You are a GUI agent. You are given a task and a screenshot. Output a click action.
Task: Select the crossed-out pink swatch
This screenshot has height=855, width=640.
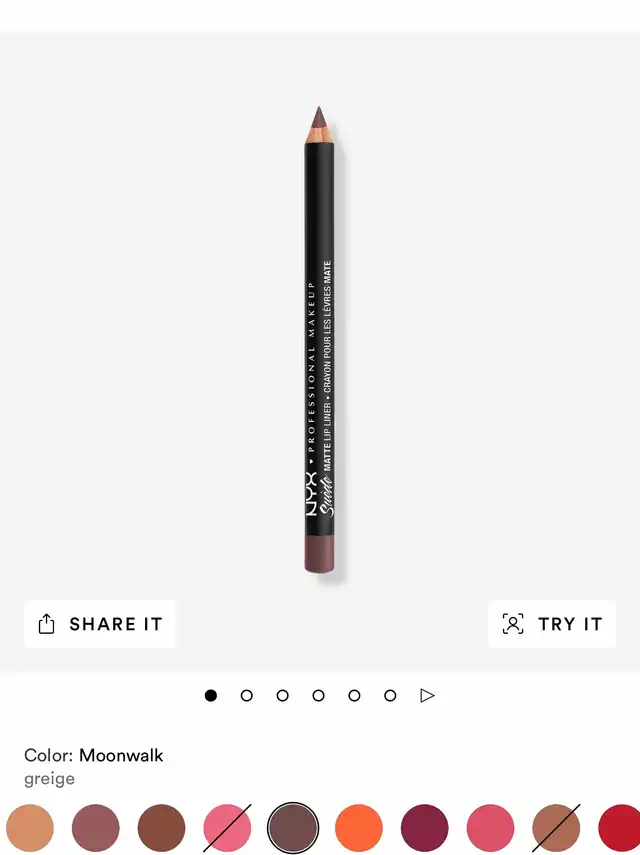(228, 828)
